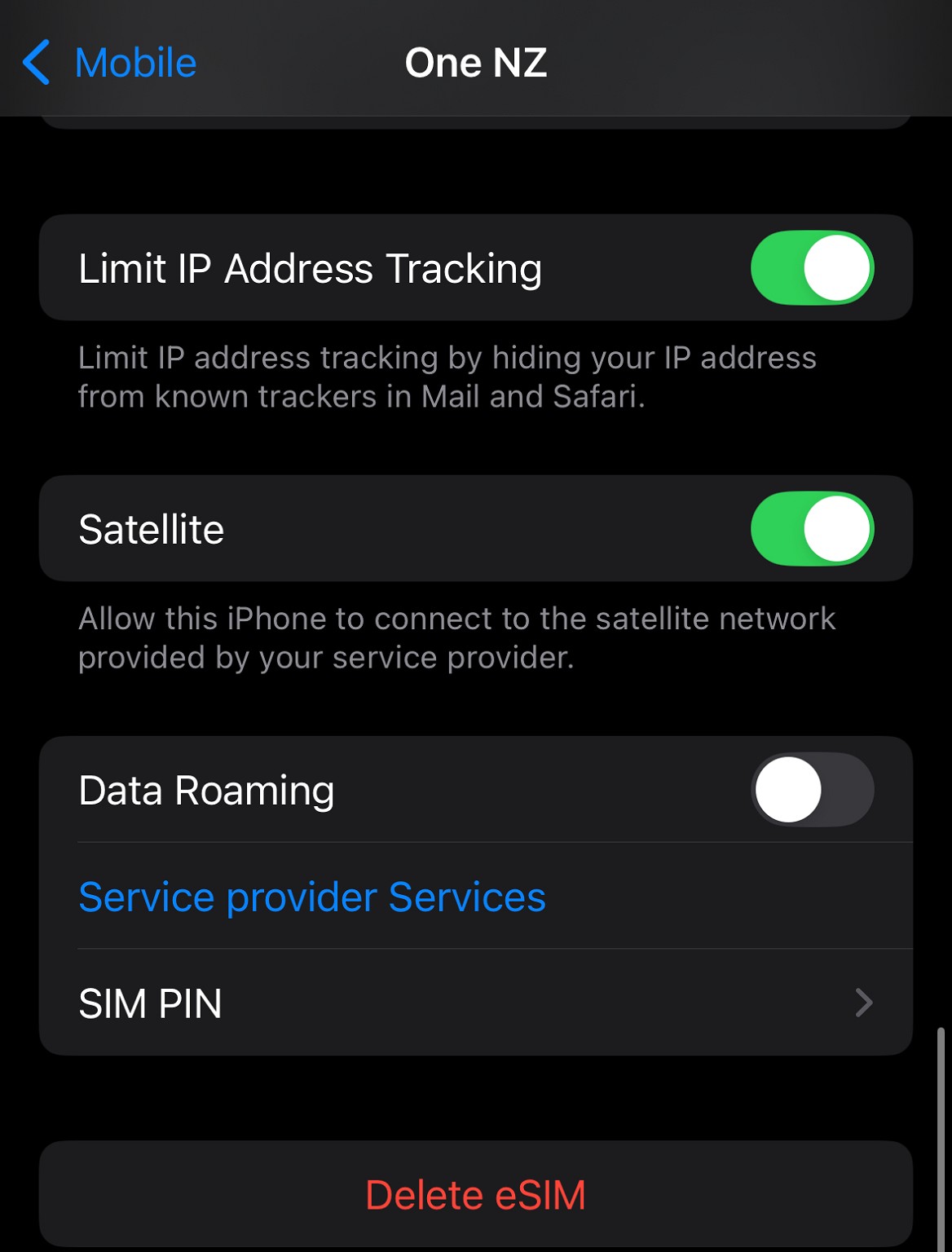Viewport: 952px width, 1252px height.
Task: Enable Data Roaming
Action: (811, 790)
